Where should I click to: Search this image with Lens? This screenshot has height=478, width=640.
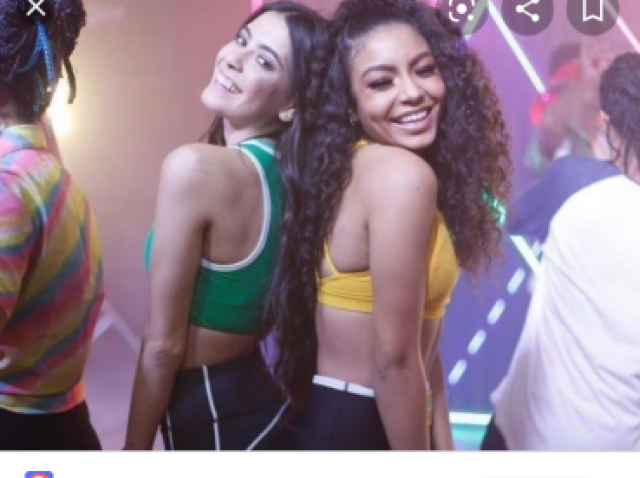point(462,10)
